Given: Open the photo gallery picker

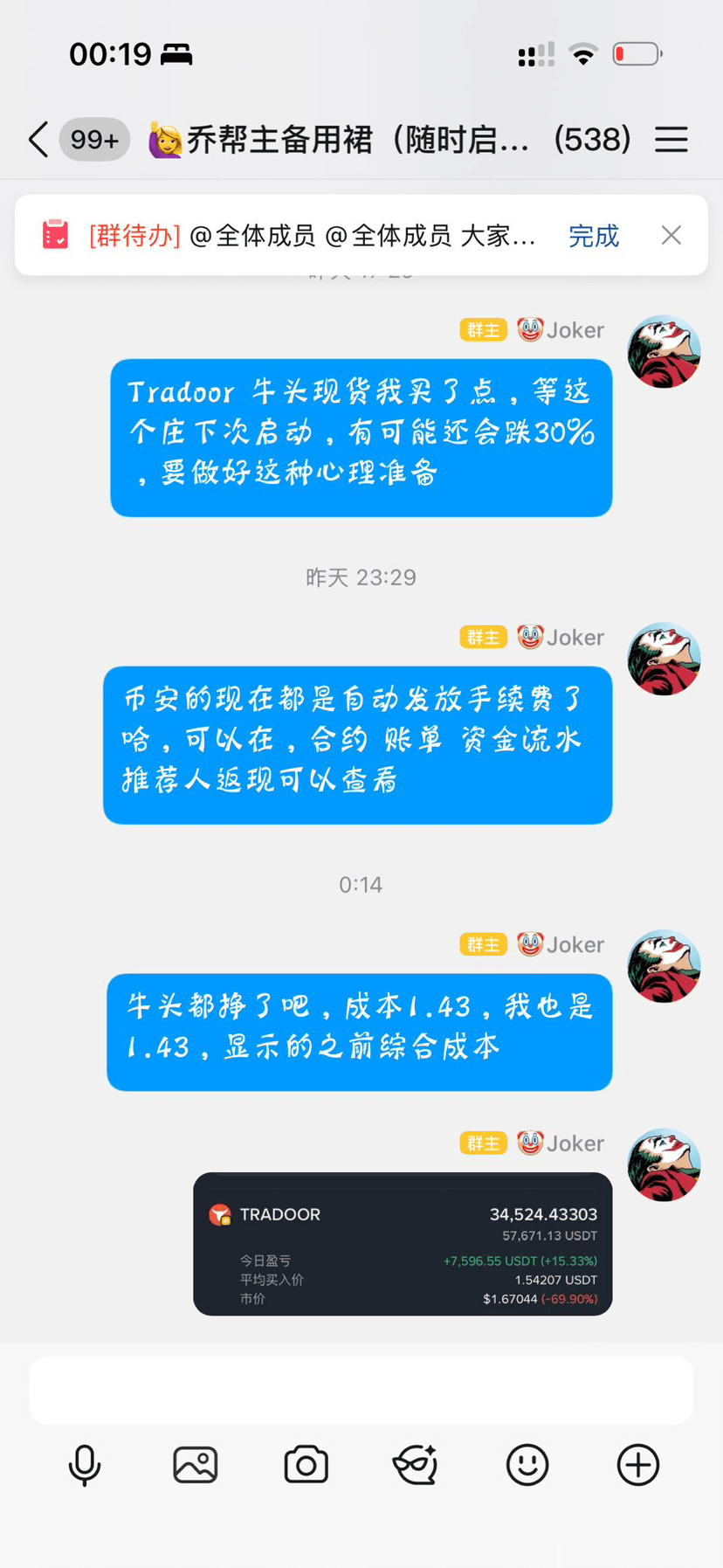Looking at the screenshot, I should 196,1465.
